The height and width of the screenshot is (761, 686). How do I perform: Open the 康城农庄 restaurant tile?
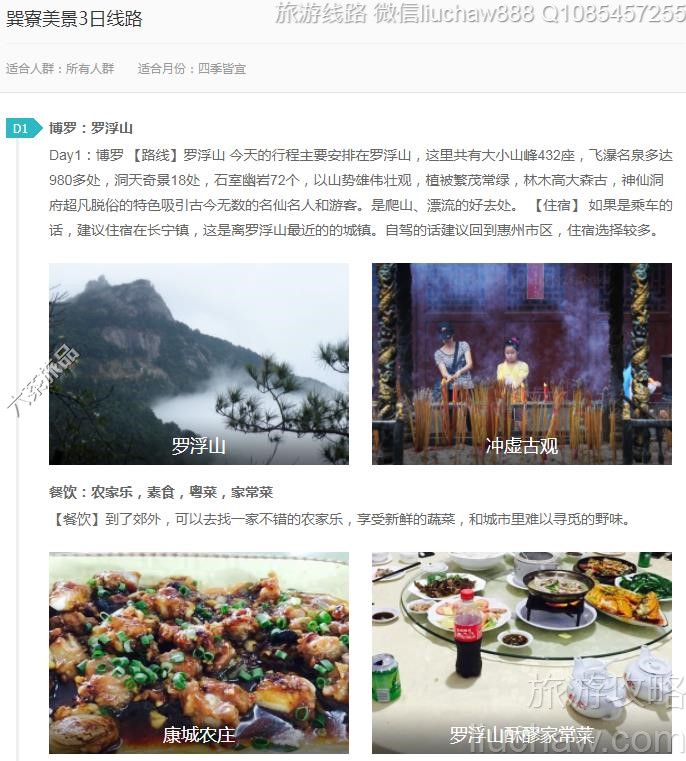(x=198, y=653)
